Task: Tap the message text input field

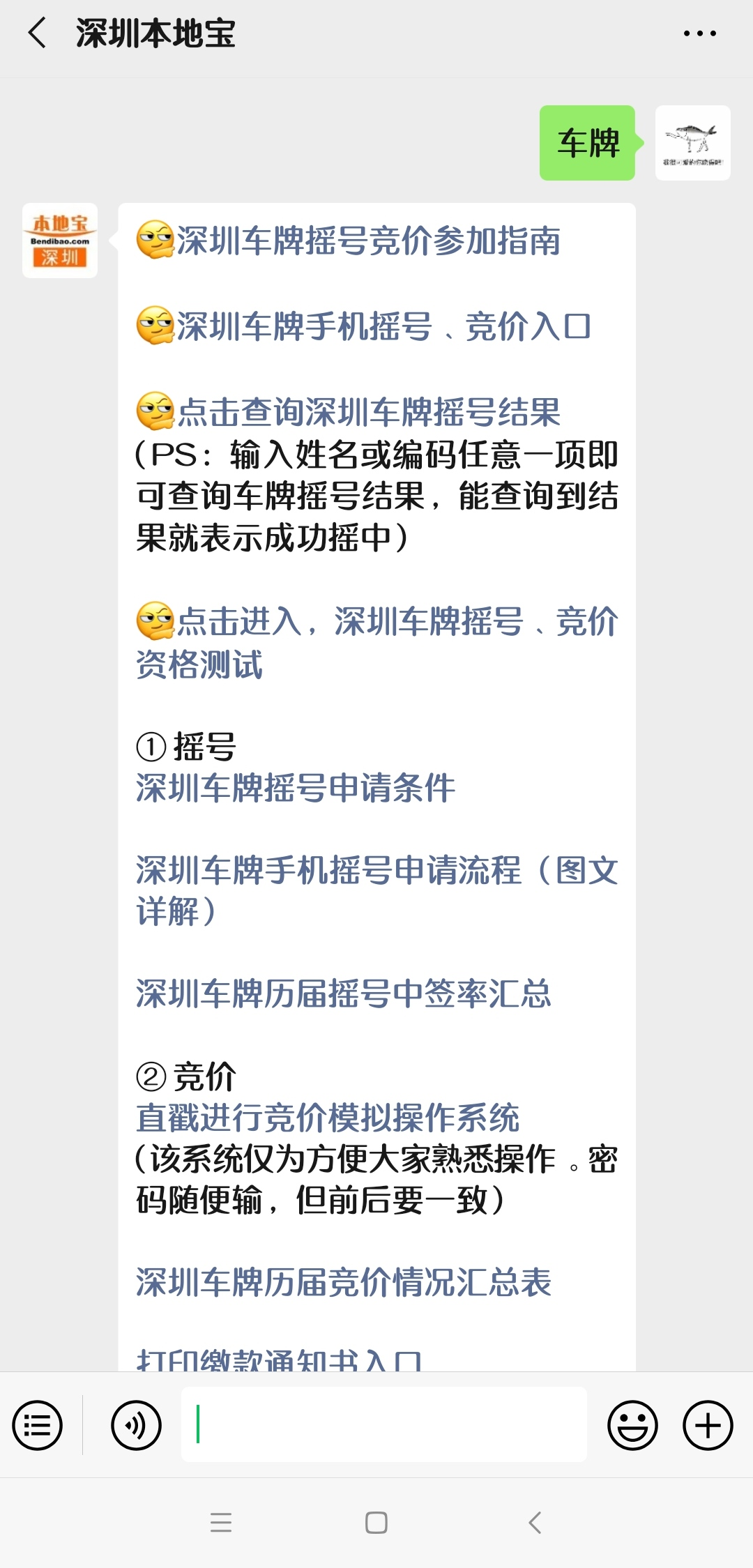Action: coord(383,1424)
